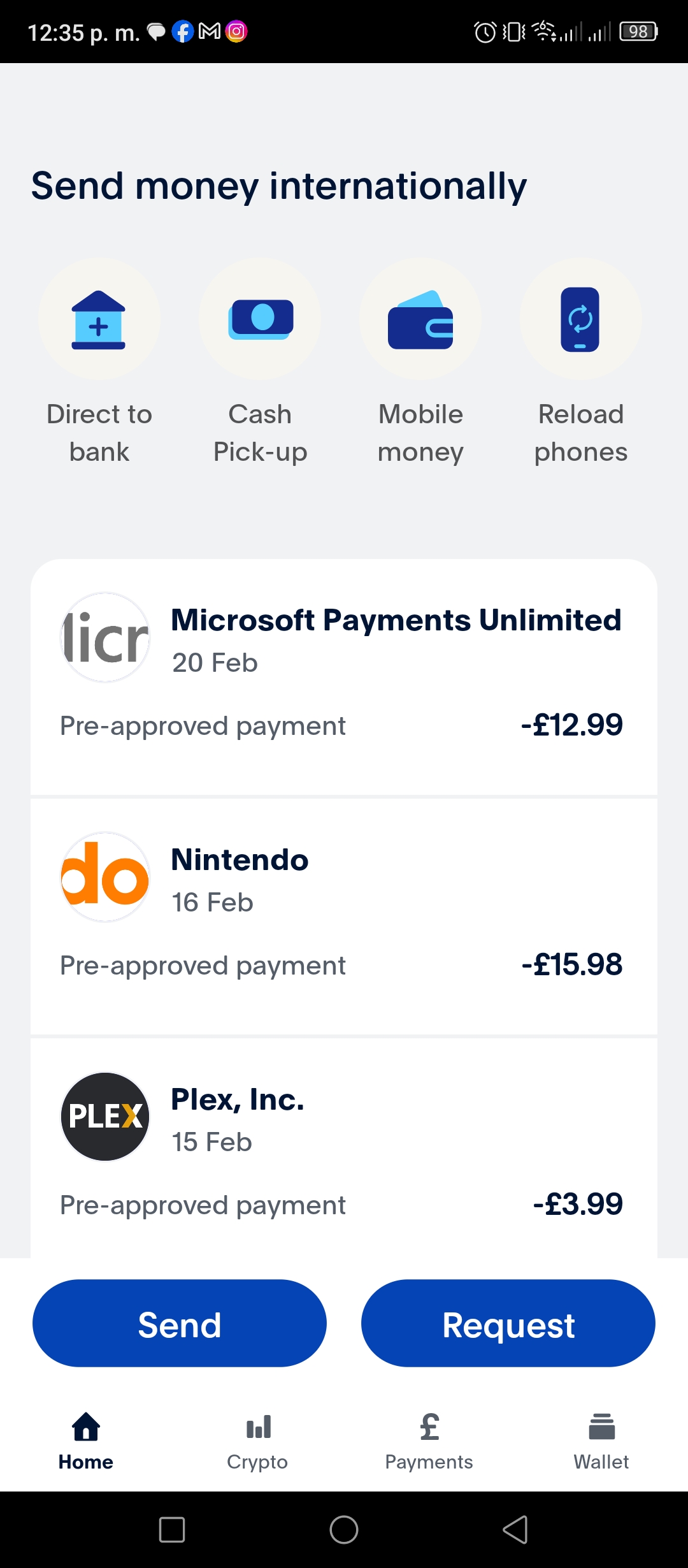Switch to the Crypto tab

click(257, 1442)
